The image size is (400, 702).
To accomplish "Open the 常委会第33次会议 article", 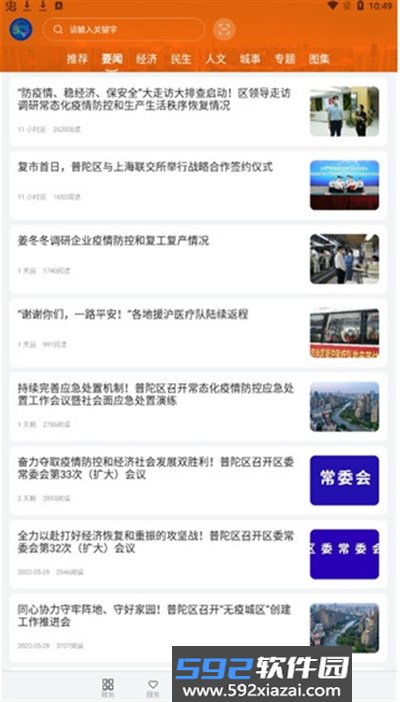I will (x=198, y=480).
